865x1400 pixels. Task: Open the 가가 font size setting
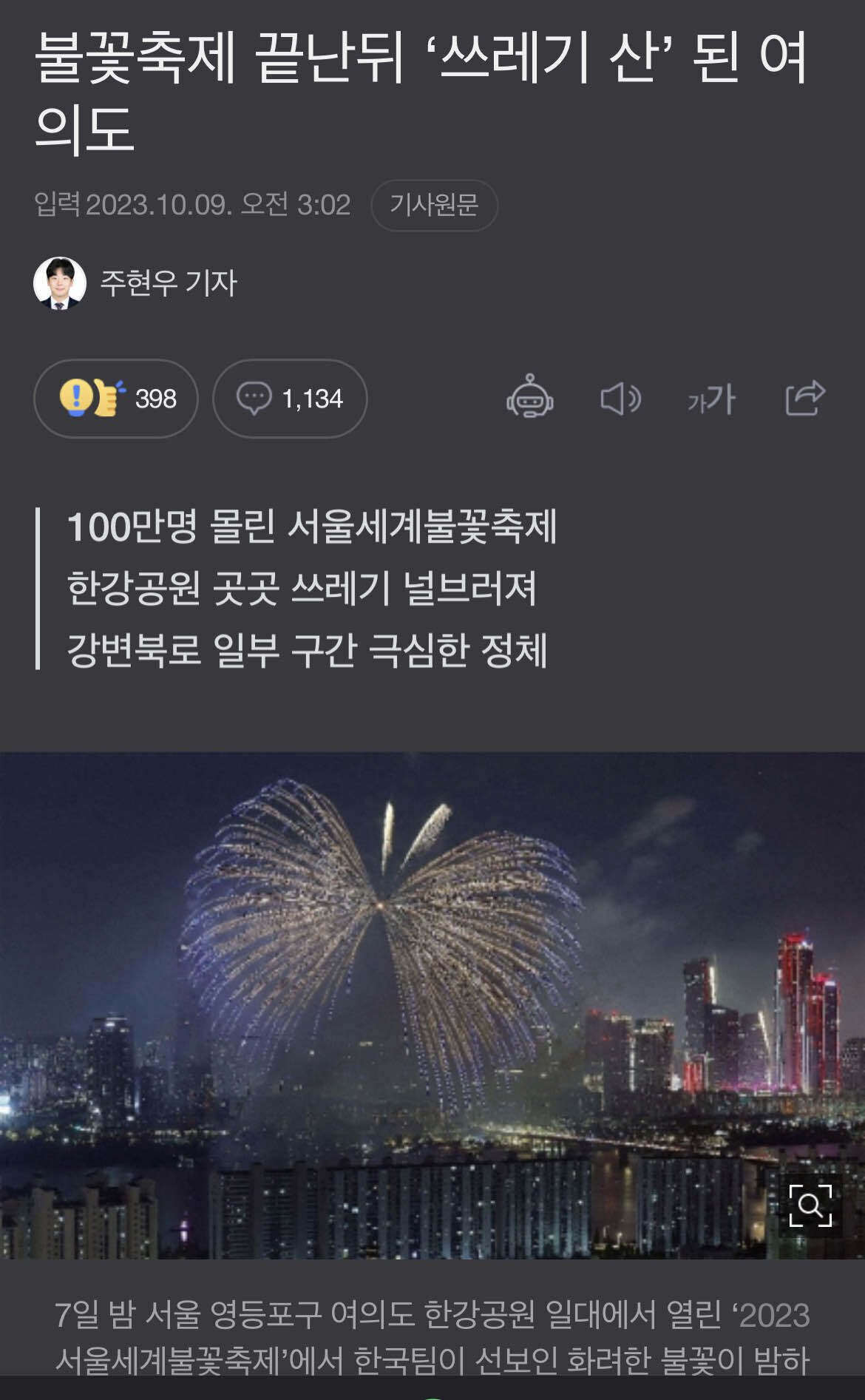tap(713, 399)
